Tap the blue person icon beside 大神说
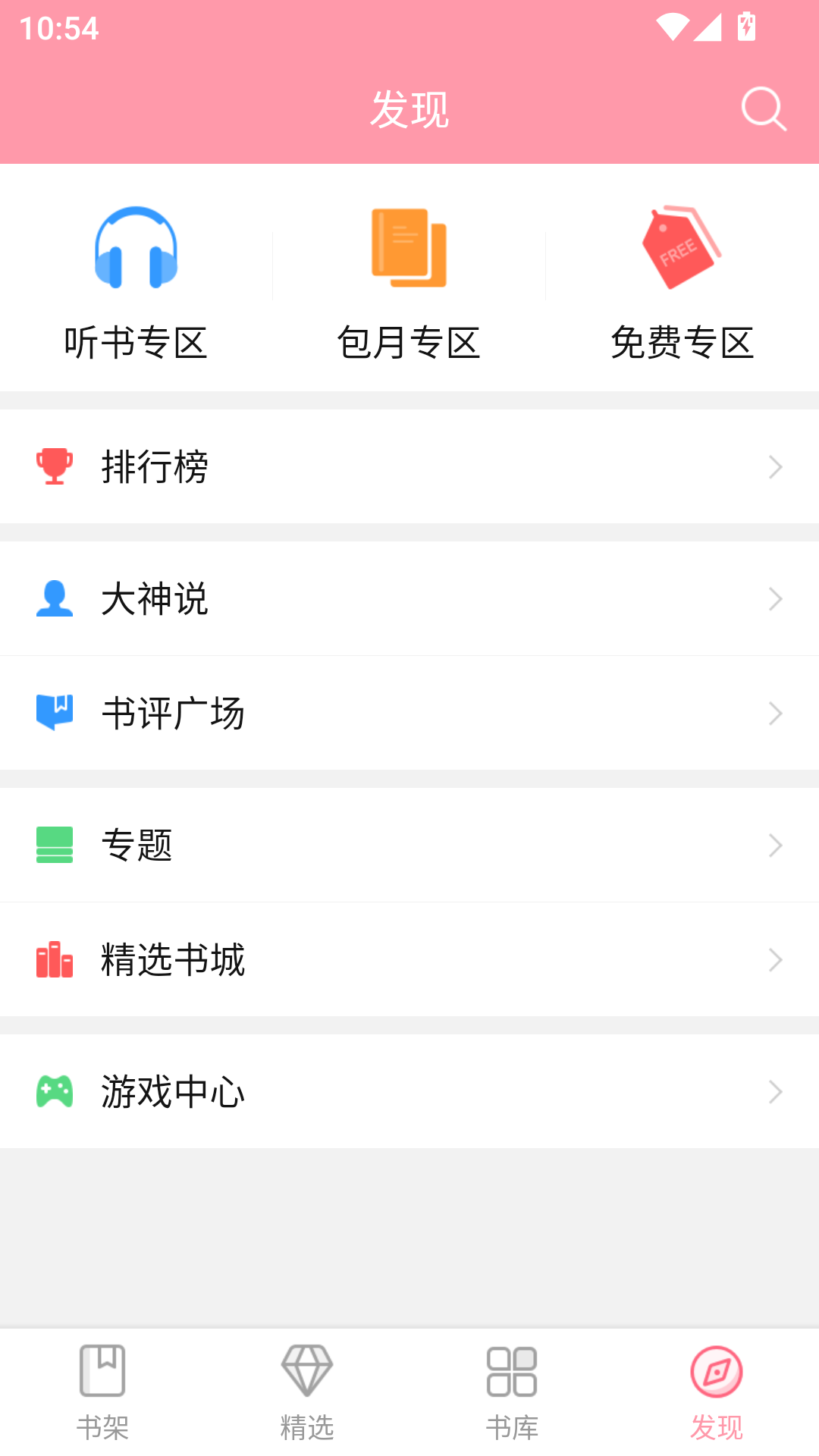Screen dimensions: 819x1456 coord(55,599)
